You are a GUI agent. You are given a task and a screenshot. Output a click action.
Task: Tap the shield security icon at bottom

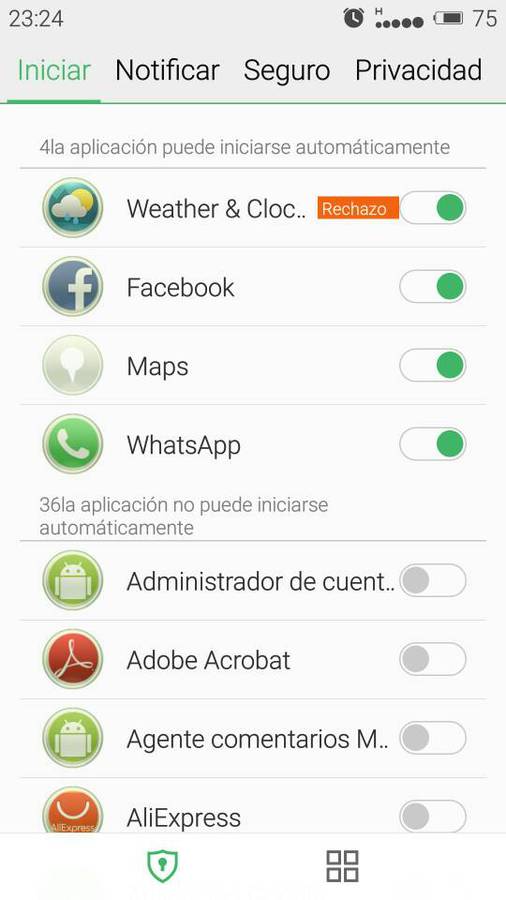(x=162, y=866)
